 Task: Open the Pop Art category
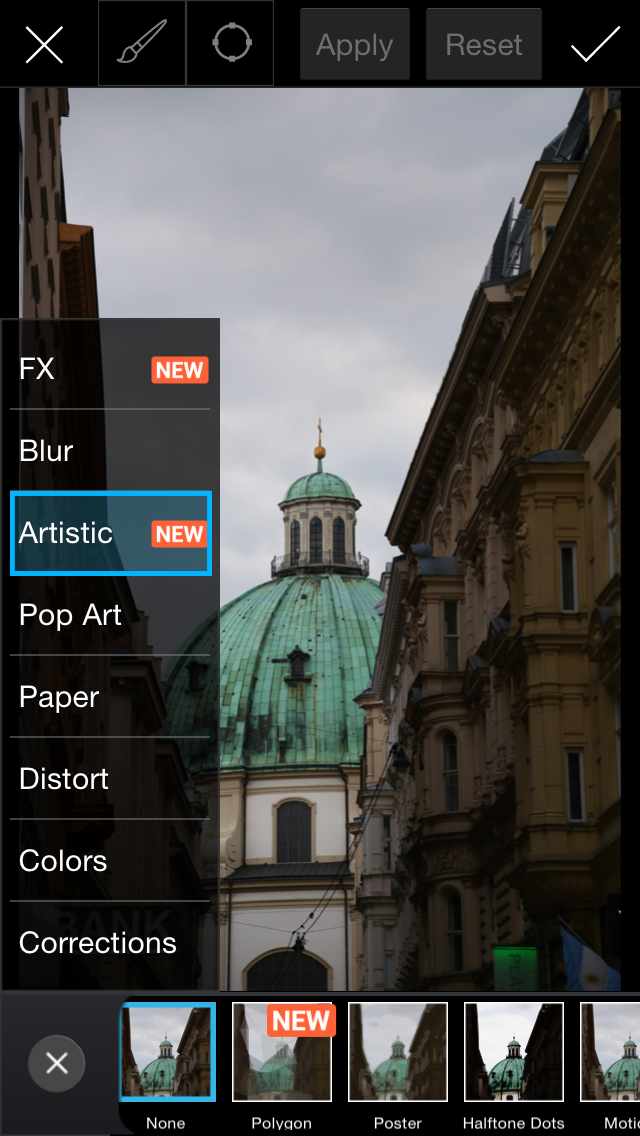click(x=110, y=615)
